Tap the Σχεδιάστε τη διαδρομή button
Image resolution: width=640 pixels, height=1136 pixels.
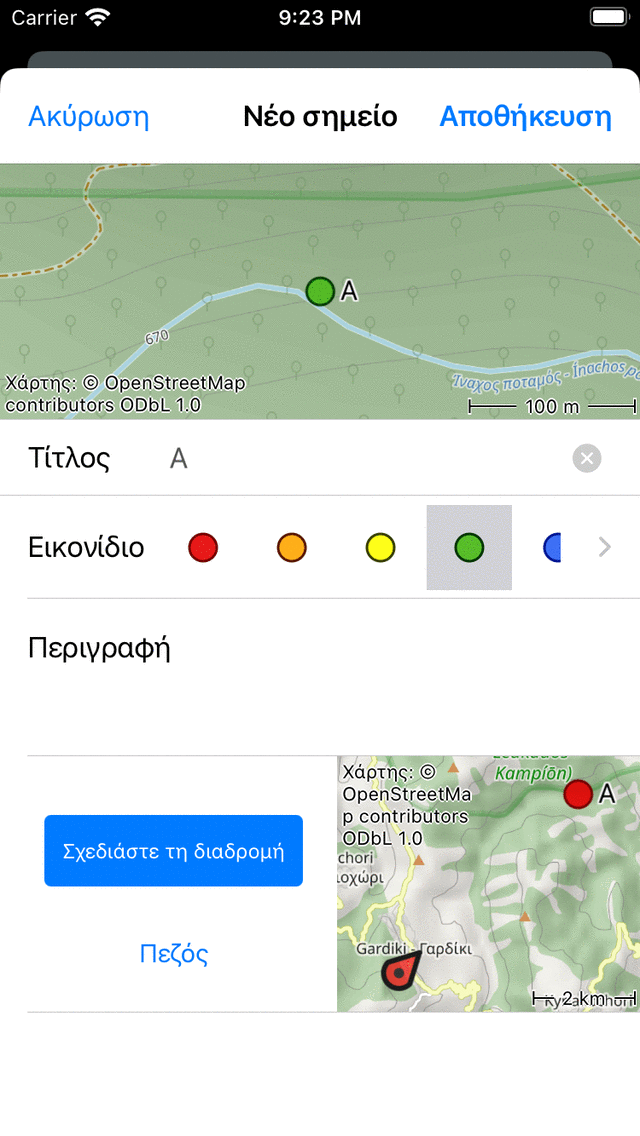173,851
